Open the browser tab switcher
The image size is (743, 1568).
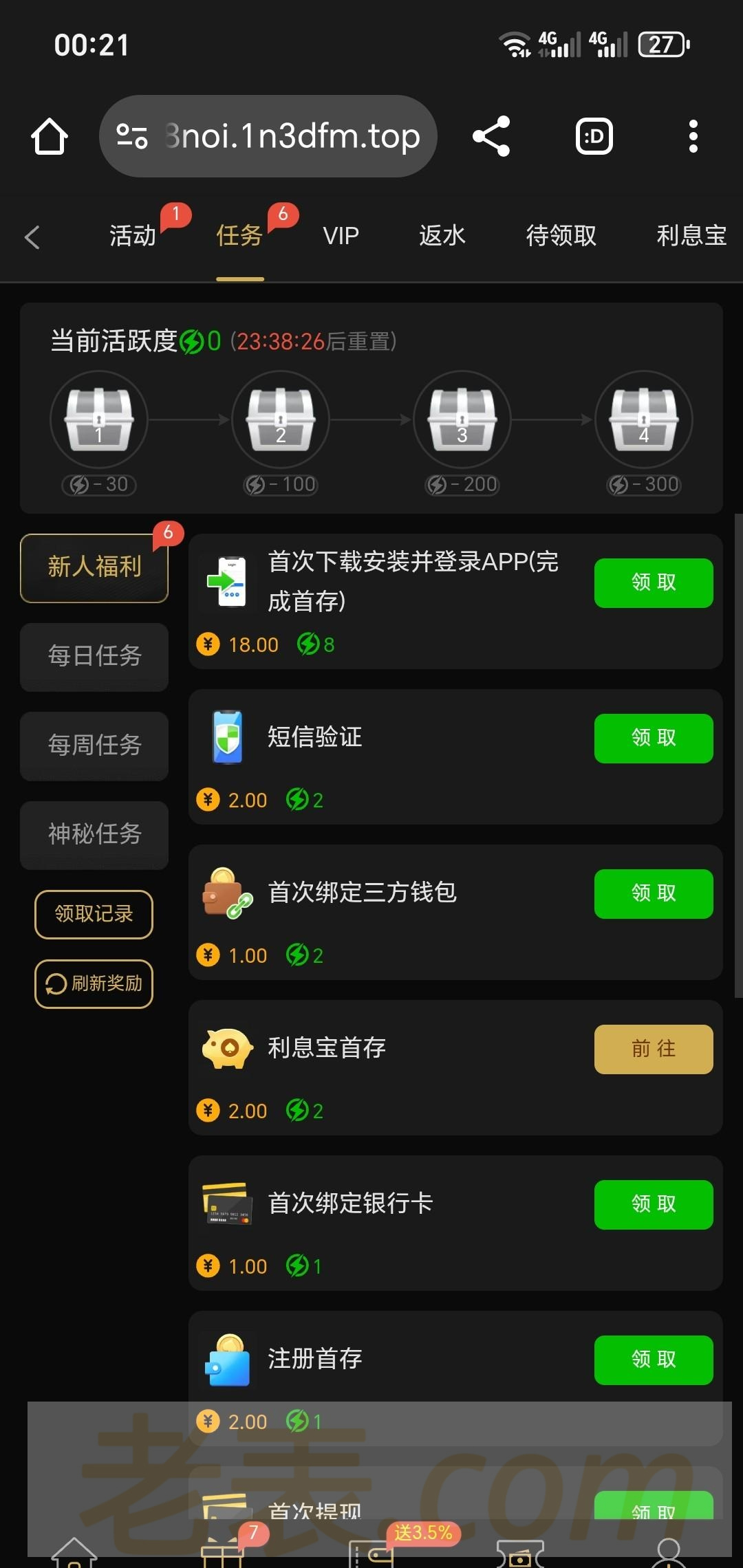[594, 136]
